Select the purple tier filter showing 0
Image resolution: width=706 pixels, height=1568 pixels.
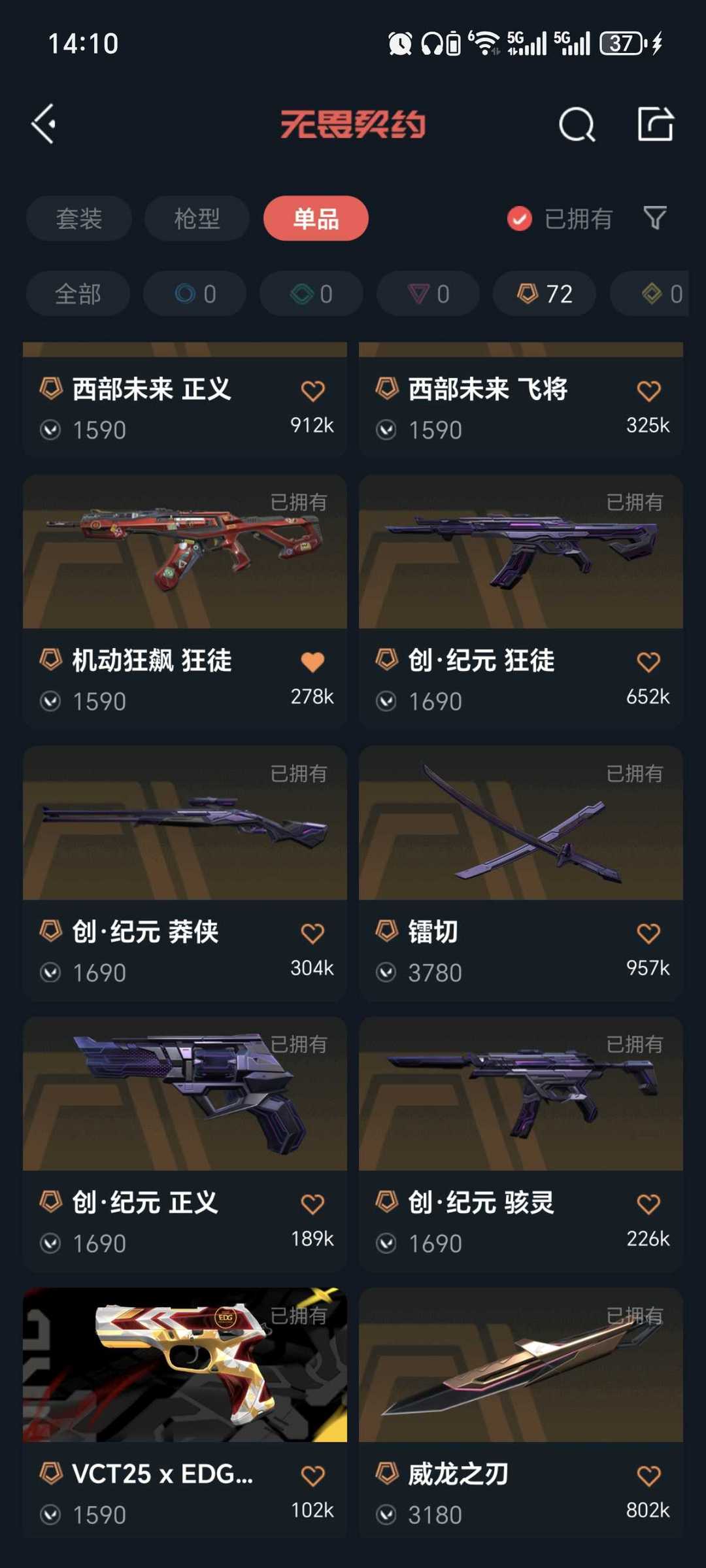click(x=426, y=294)
